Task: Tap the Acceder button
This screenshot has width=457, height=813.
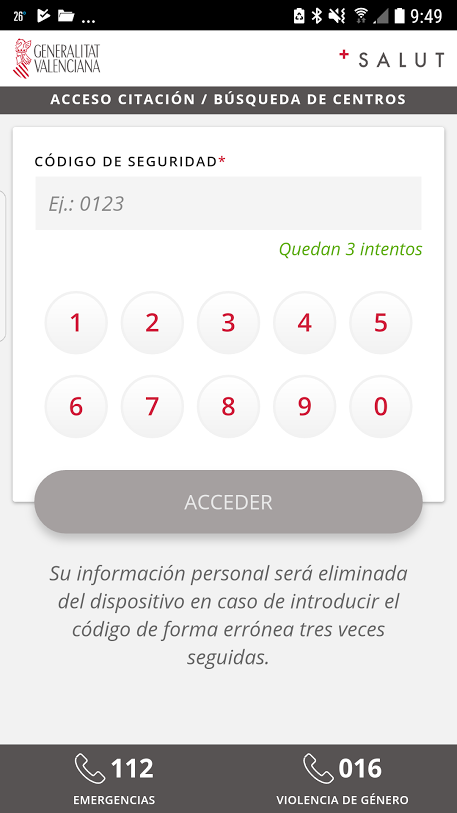Action: (x=228, y=502)
